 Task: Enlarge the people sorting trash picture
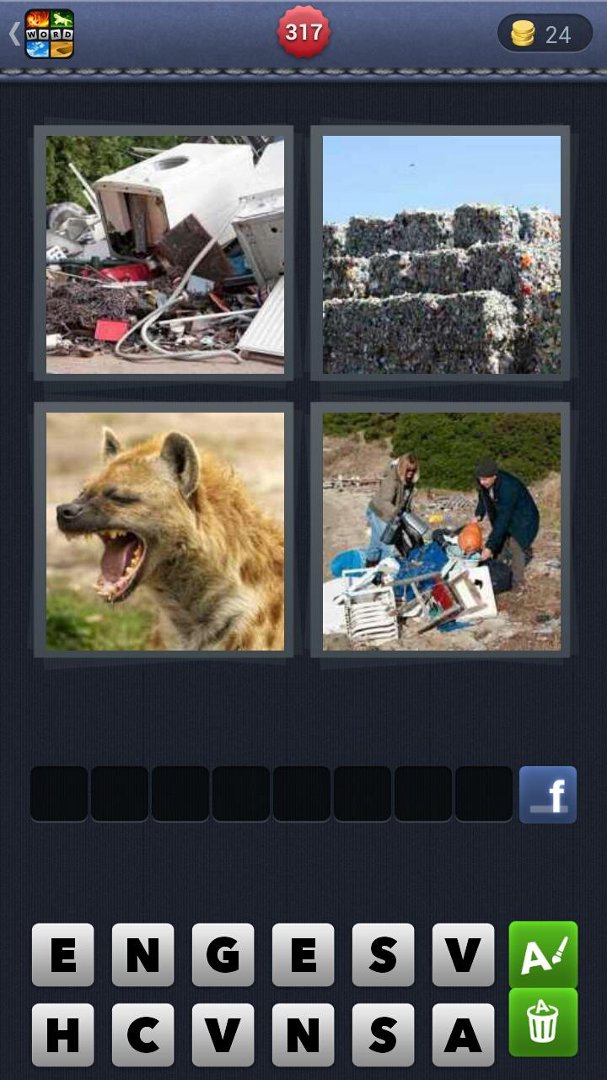pos(441,530)
